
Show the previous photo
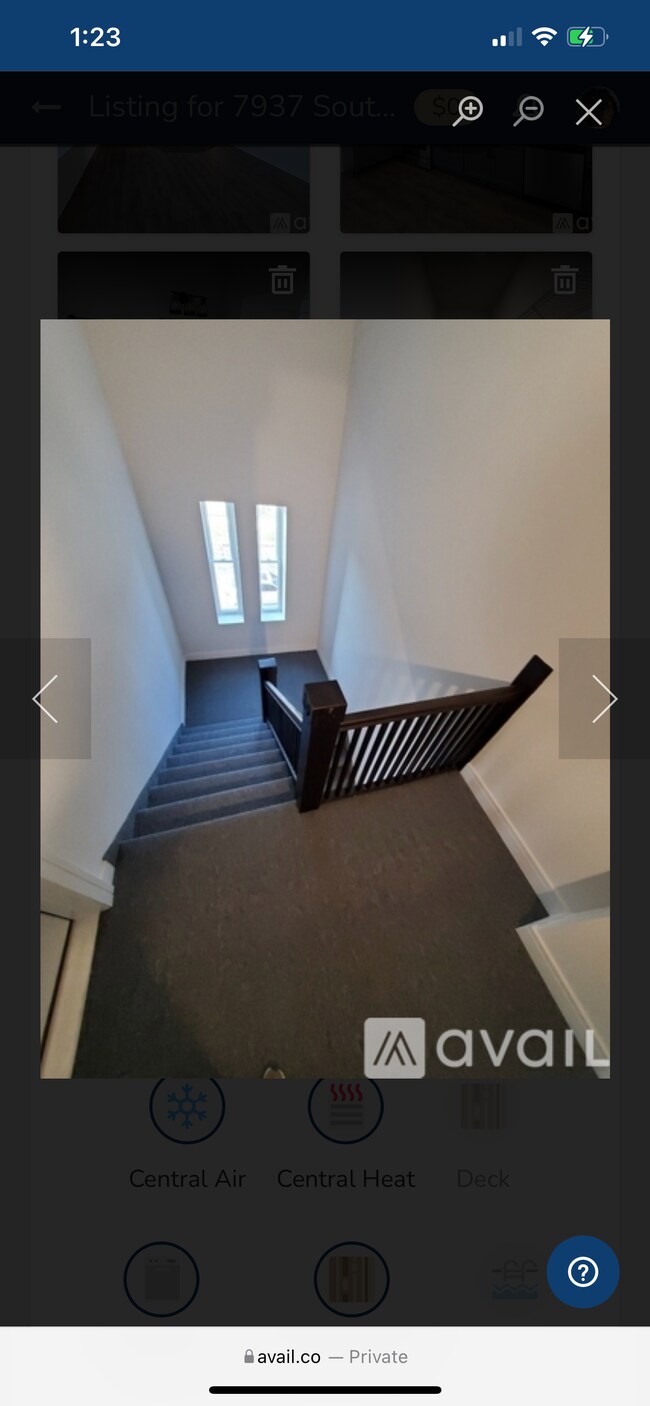[46, 698]
